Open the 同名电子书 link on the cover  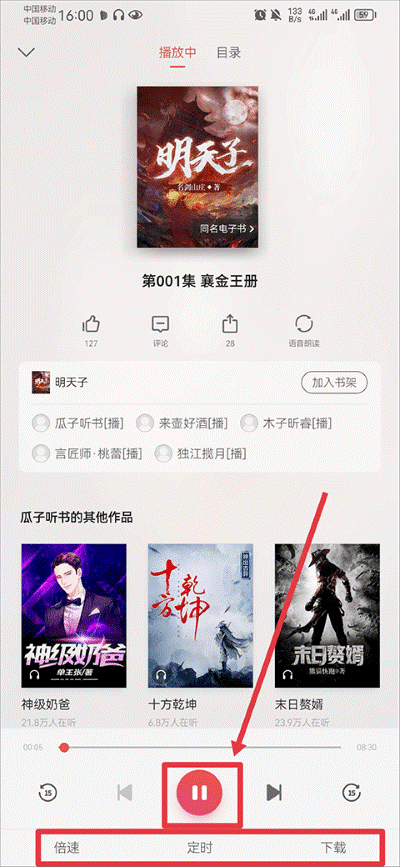tap(227, 228)
